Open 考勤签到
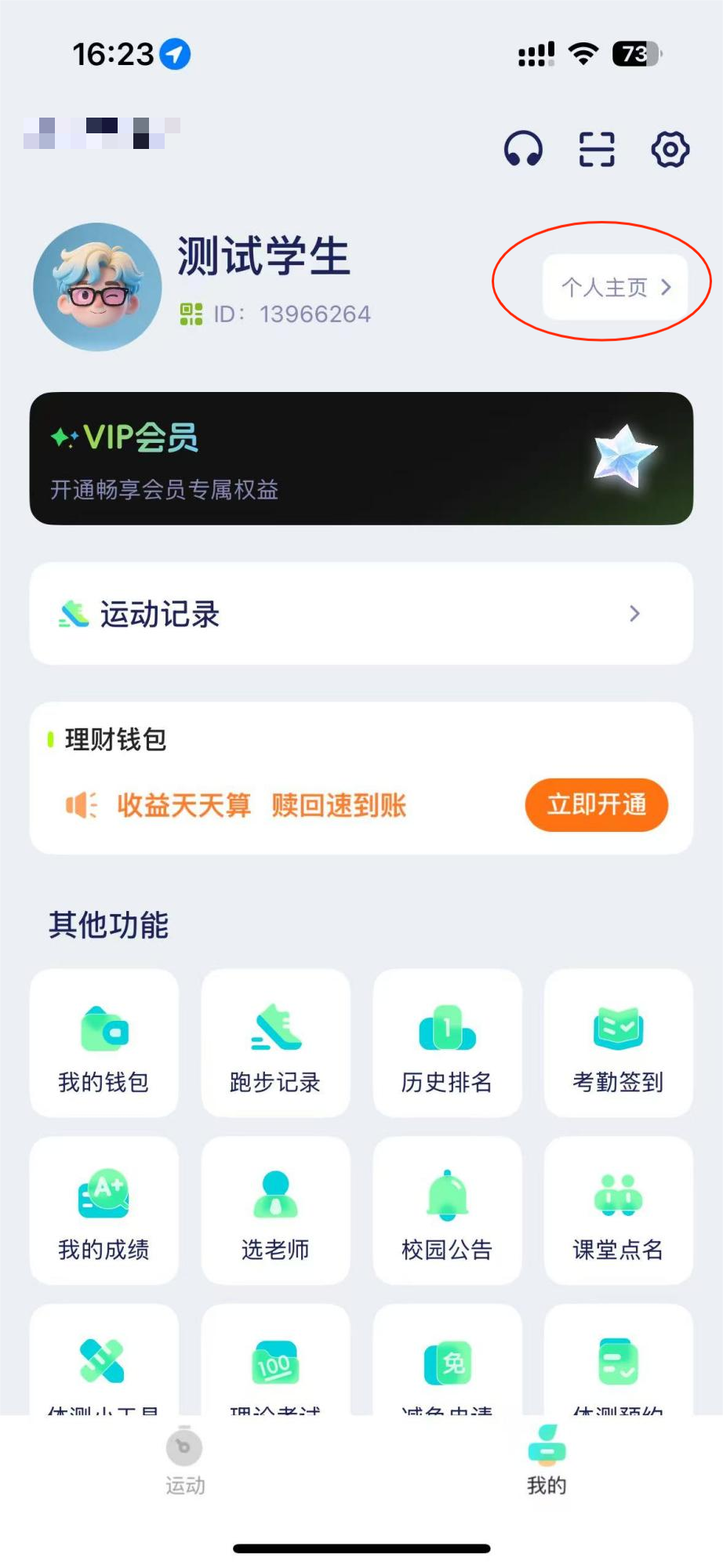723x1568 pixels. point(619,1044)
